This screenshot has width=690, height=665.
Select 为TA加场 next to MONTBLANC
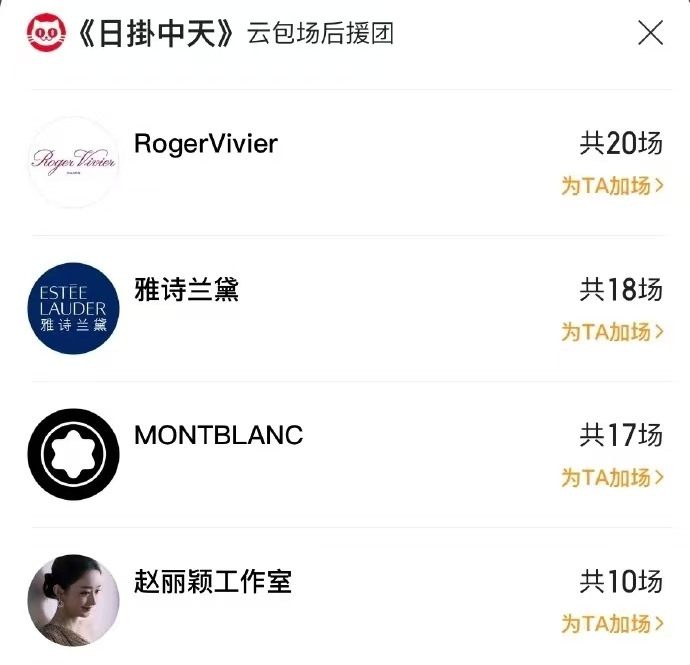point(612,478)
